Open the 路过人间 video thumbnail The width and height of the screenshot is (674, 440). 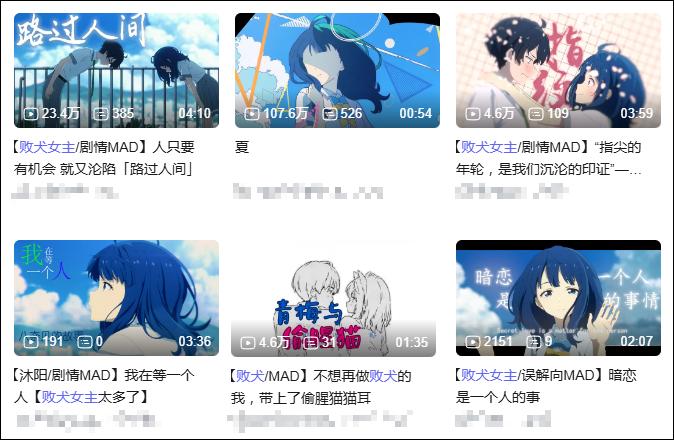116,70
